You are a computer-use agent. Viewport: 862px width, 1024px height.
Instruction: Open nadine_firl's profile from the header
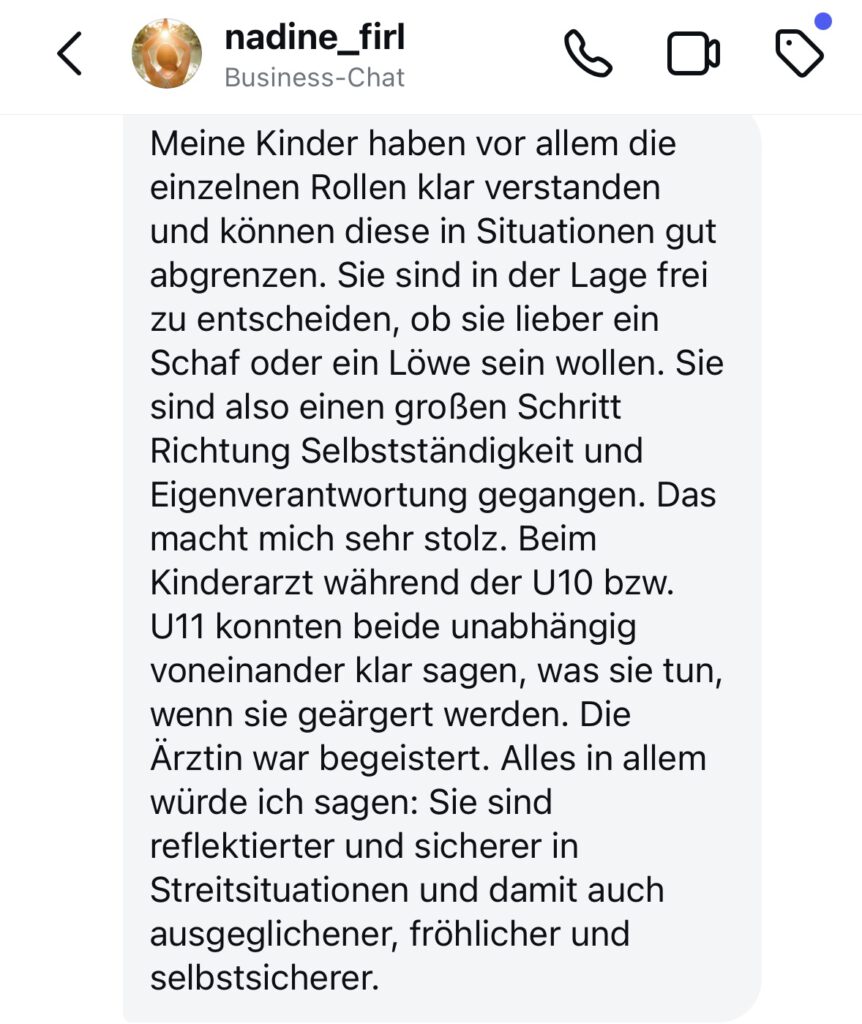pyautogui.click(x=314, y=54)
